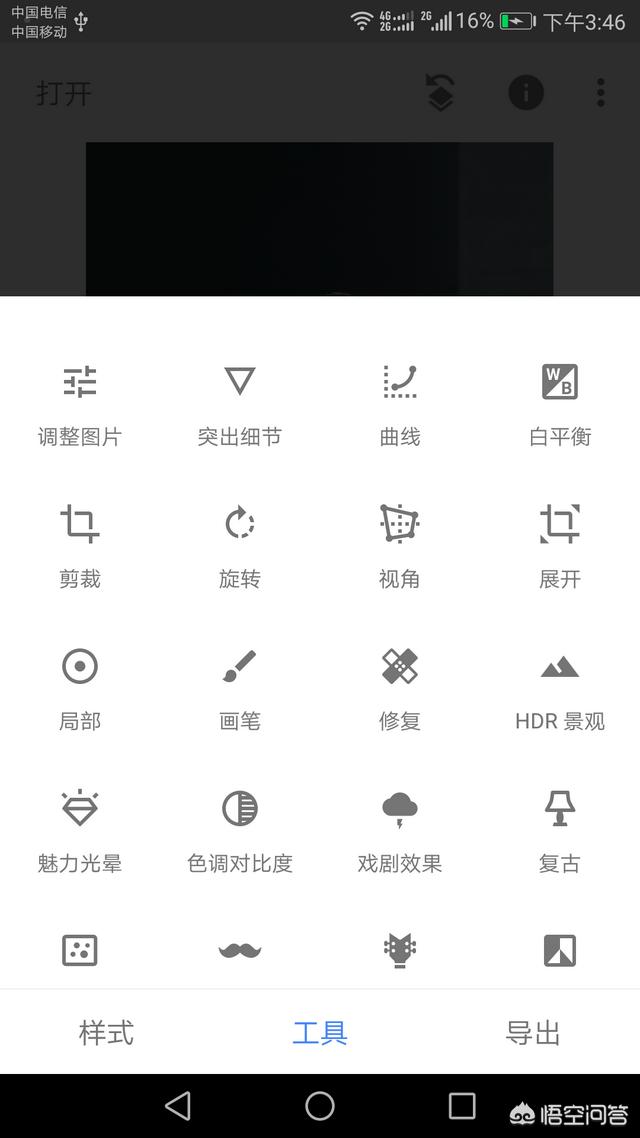Choose the 复古 vintage tool
The image size is (640, 1138).
click(559, 832)
